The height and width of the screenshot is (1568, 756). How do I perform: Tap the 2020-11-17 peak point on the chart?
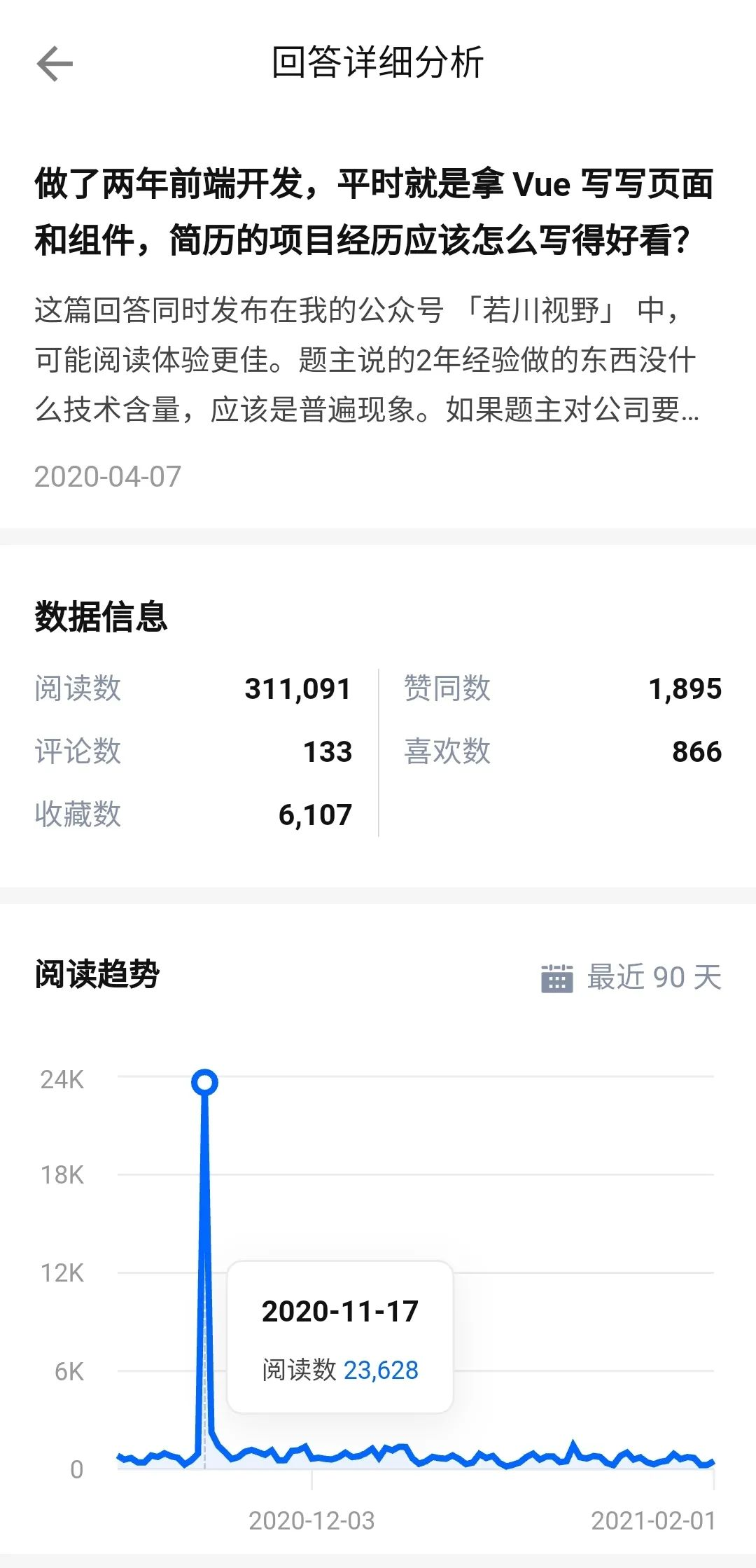(204, 1082)
